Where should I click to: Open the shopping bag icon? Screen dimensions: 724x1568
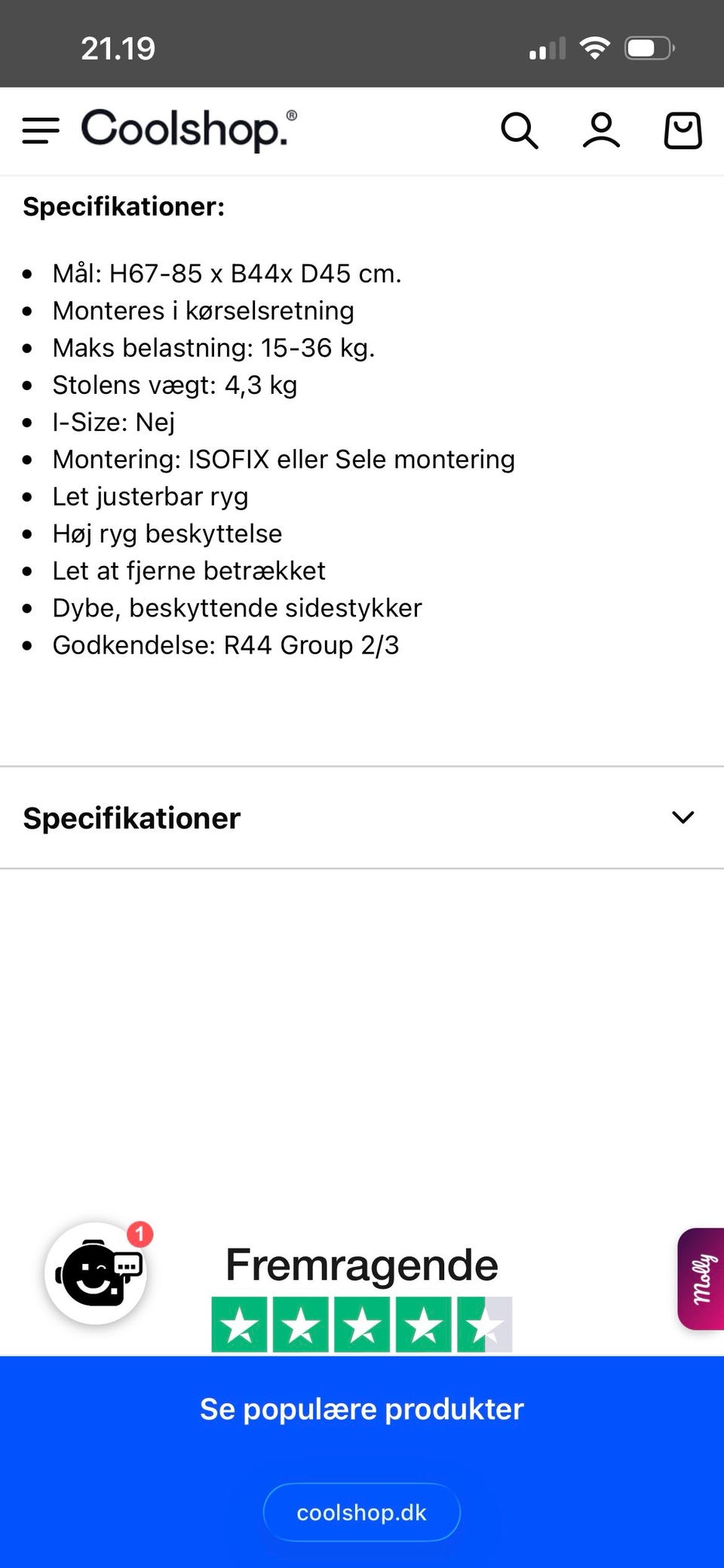point(683,131)
